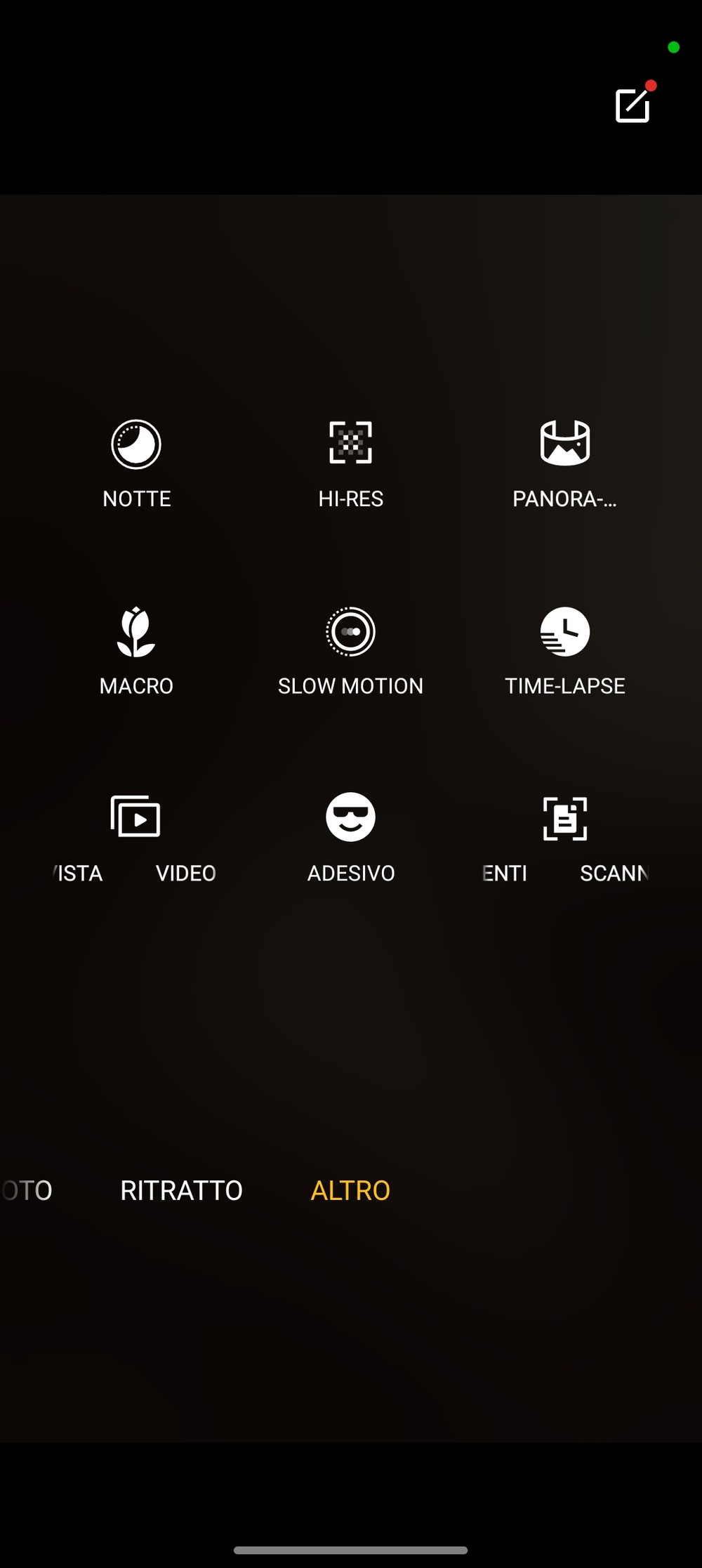Image resolution: width=702 pixels, height=1568 pixels.
Task: Go back to the Foto tab
Action: click(x=27, y=1190)
